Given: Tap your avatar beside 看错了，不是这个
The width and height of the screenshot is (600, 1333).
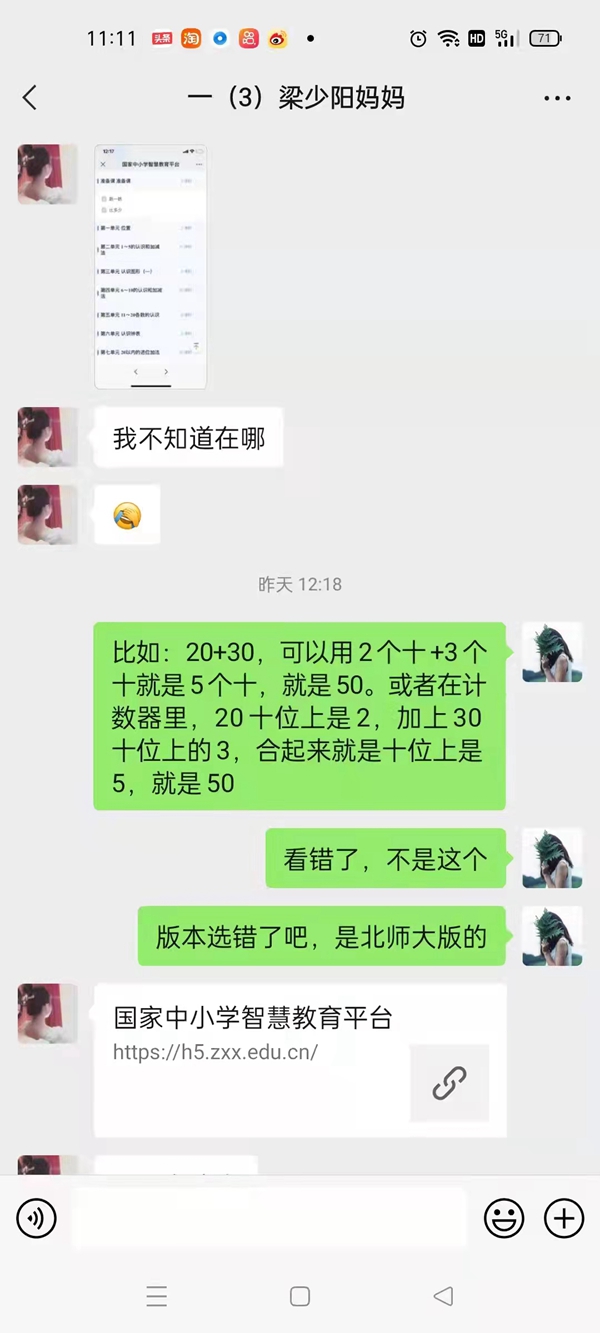Looking at the screenshot, I should click(552, 858).
